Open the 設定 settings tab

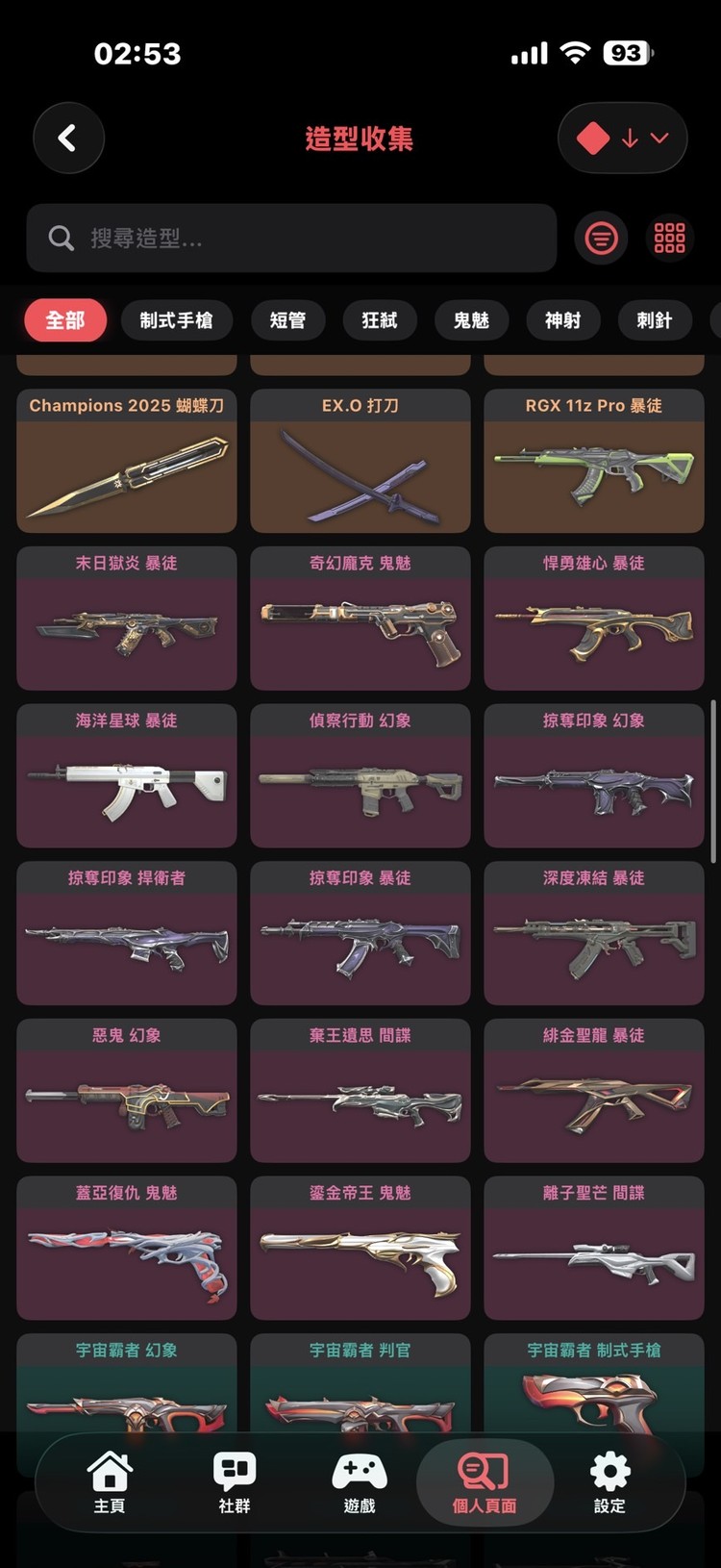point(609,1481)
